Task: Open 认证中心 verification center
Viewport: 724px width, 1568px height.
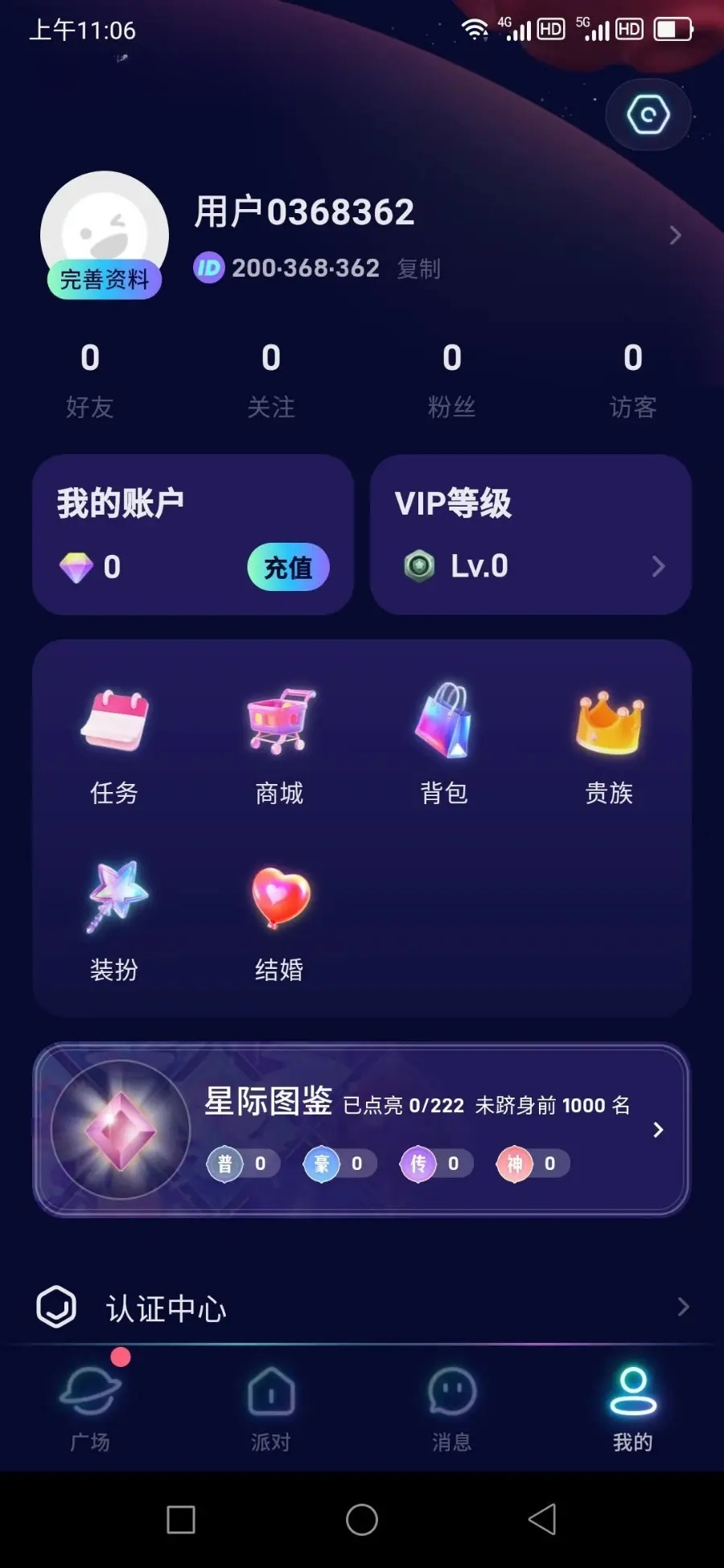Action: (x=362, y=1307)
